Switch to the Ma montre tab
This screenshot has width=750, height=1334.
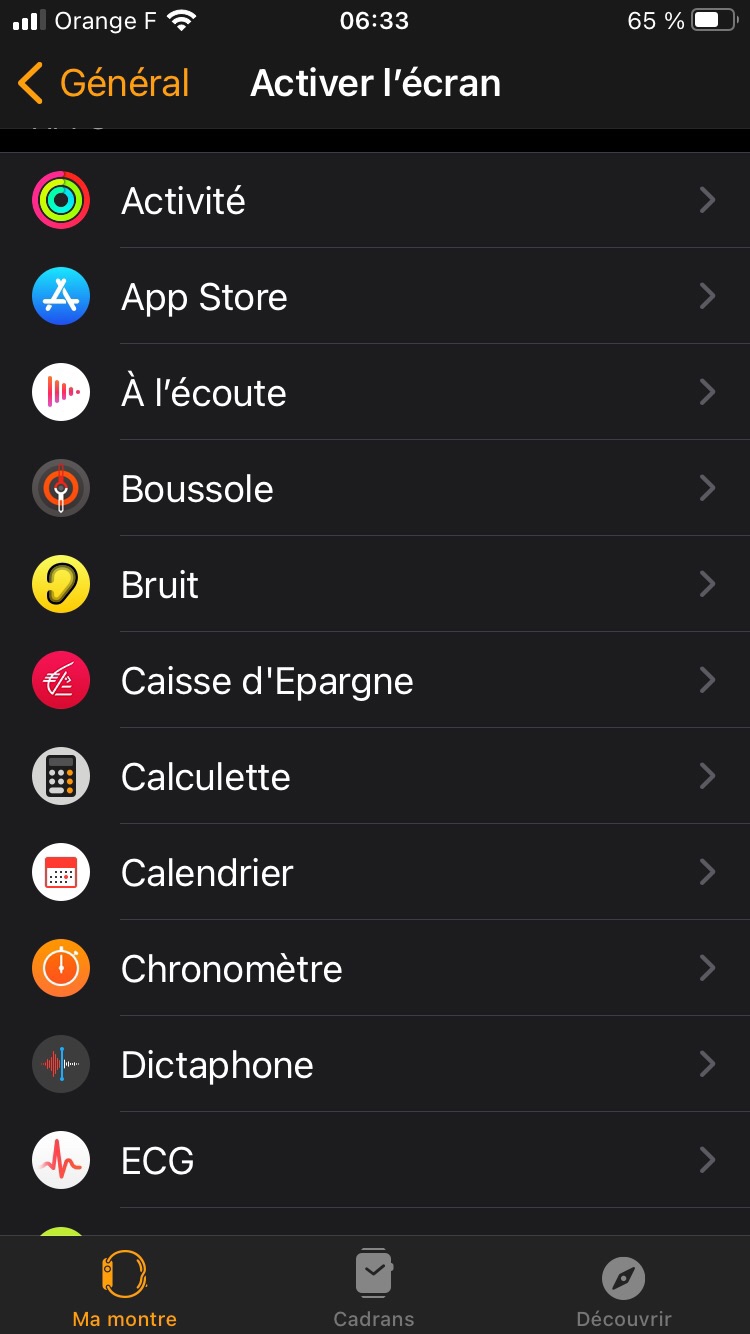tap(125, 1288)
